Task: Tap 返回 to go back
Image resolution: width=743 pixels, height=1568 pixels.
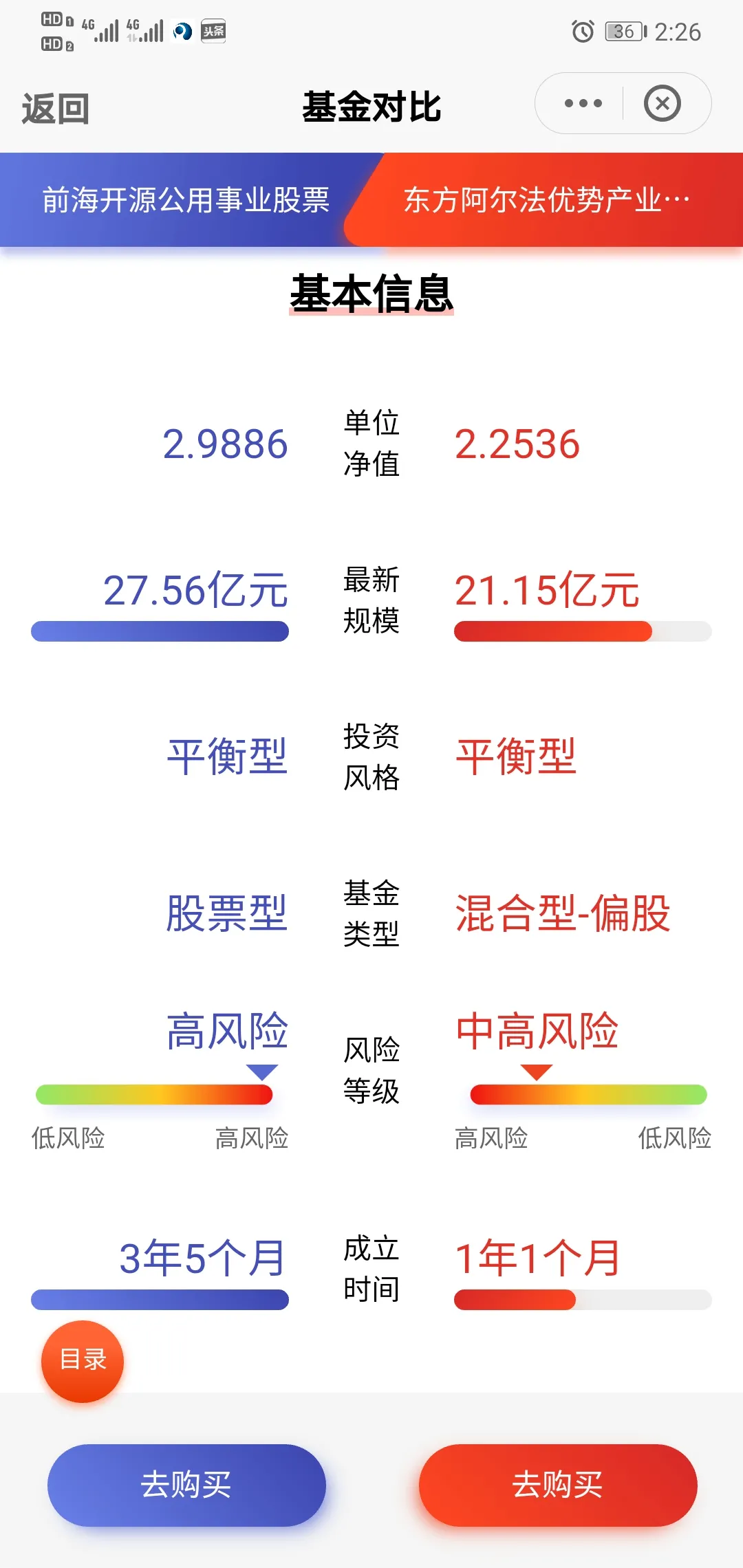Action: click(x=55, y=109)
